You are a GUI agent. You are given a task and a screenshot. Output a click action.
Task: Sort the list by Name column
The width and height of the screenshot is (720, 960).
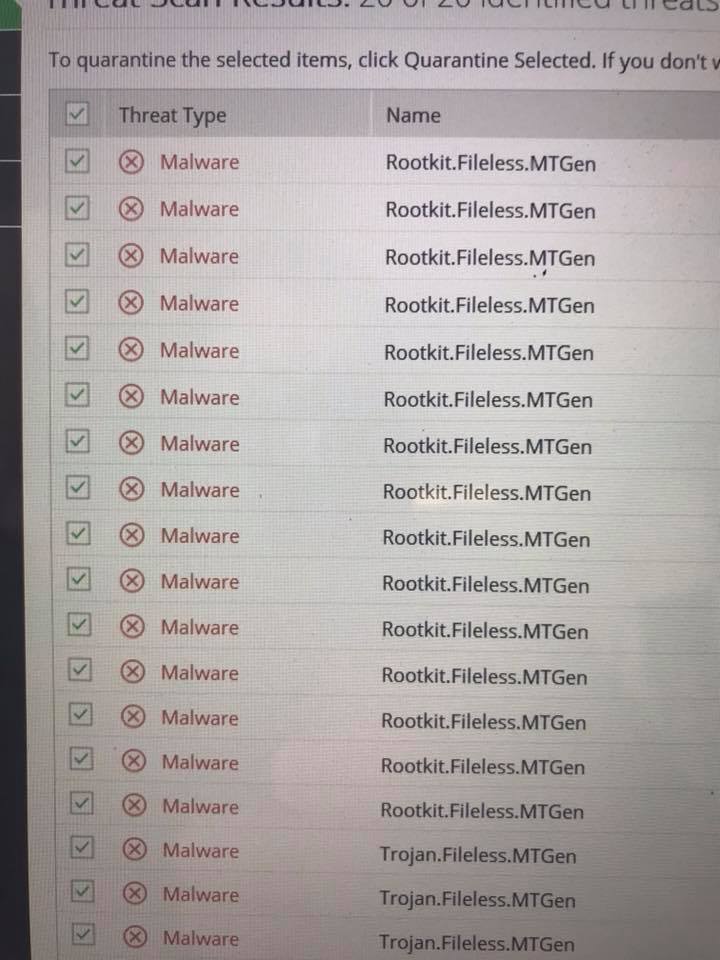pos(413,115)
